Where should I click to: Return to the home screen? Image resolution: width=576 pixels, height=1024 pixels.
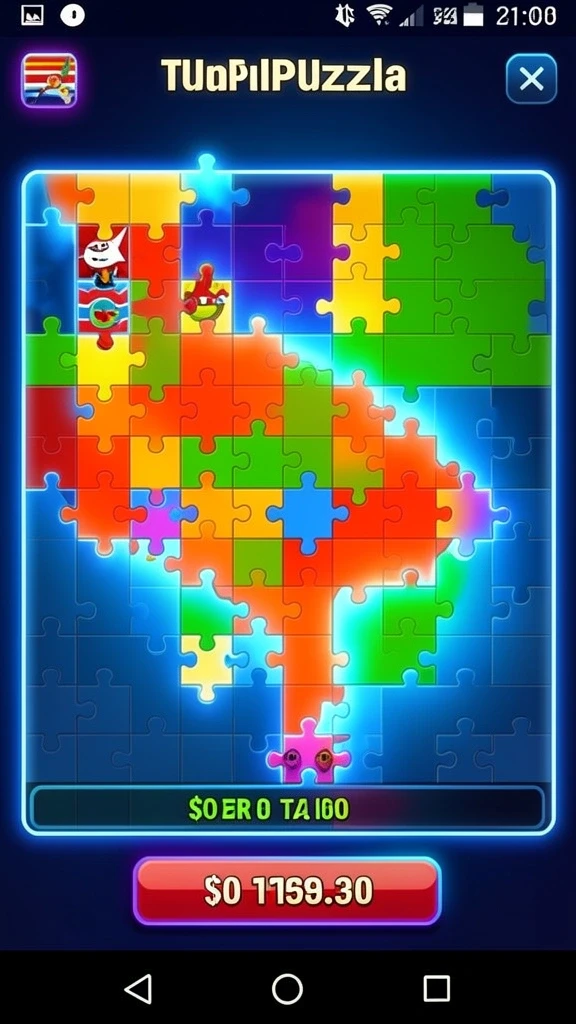pos(287,989)
